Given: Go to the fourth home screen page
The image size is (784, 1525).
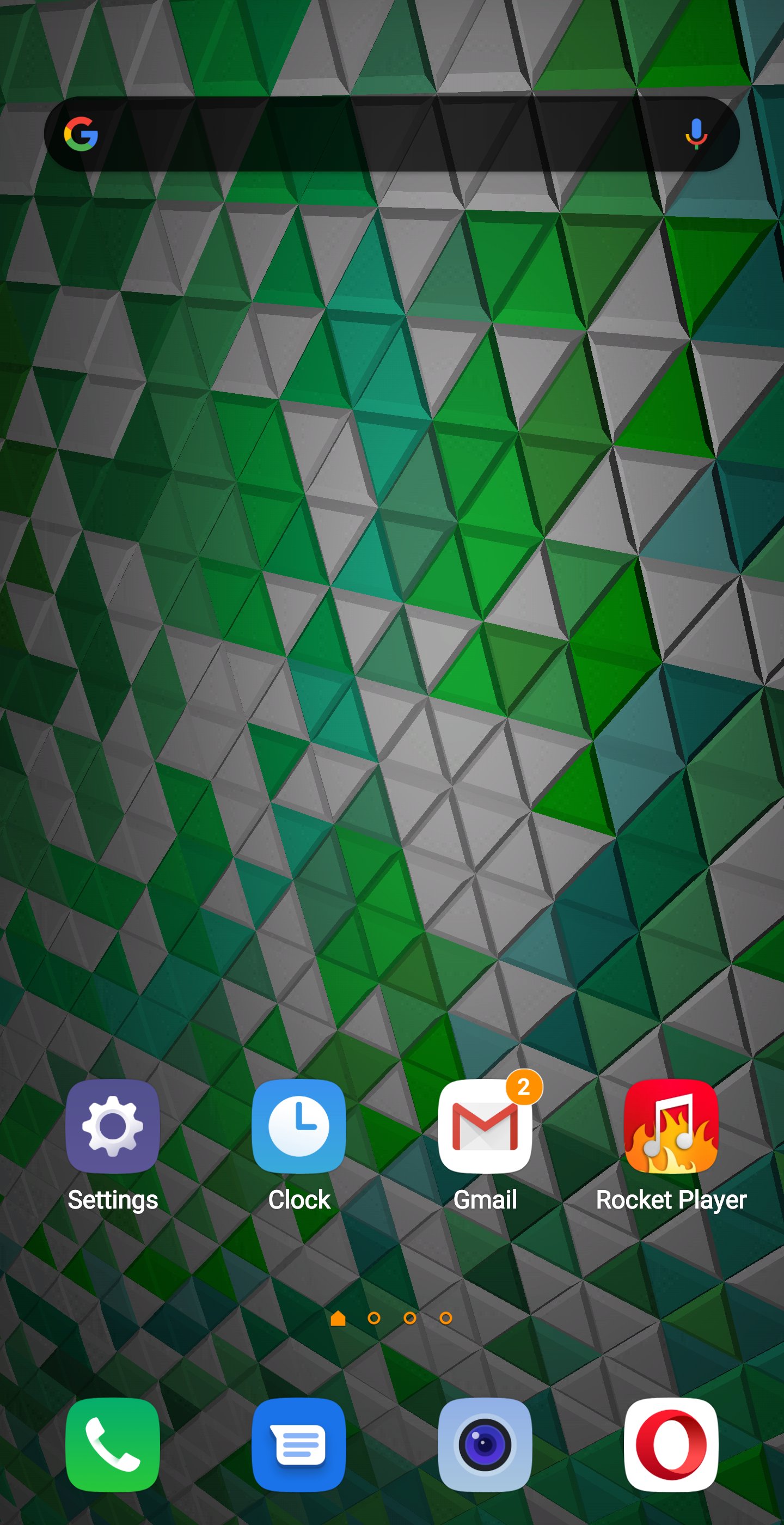Looking at the screenshot, I should pyautogui.click(x=445, y=1319).
